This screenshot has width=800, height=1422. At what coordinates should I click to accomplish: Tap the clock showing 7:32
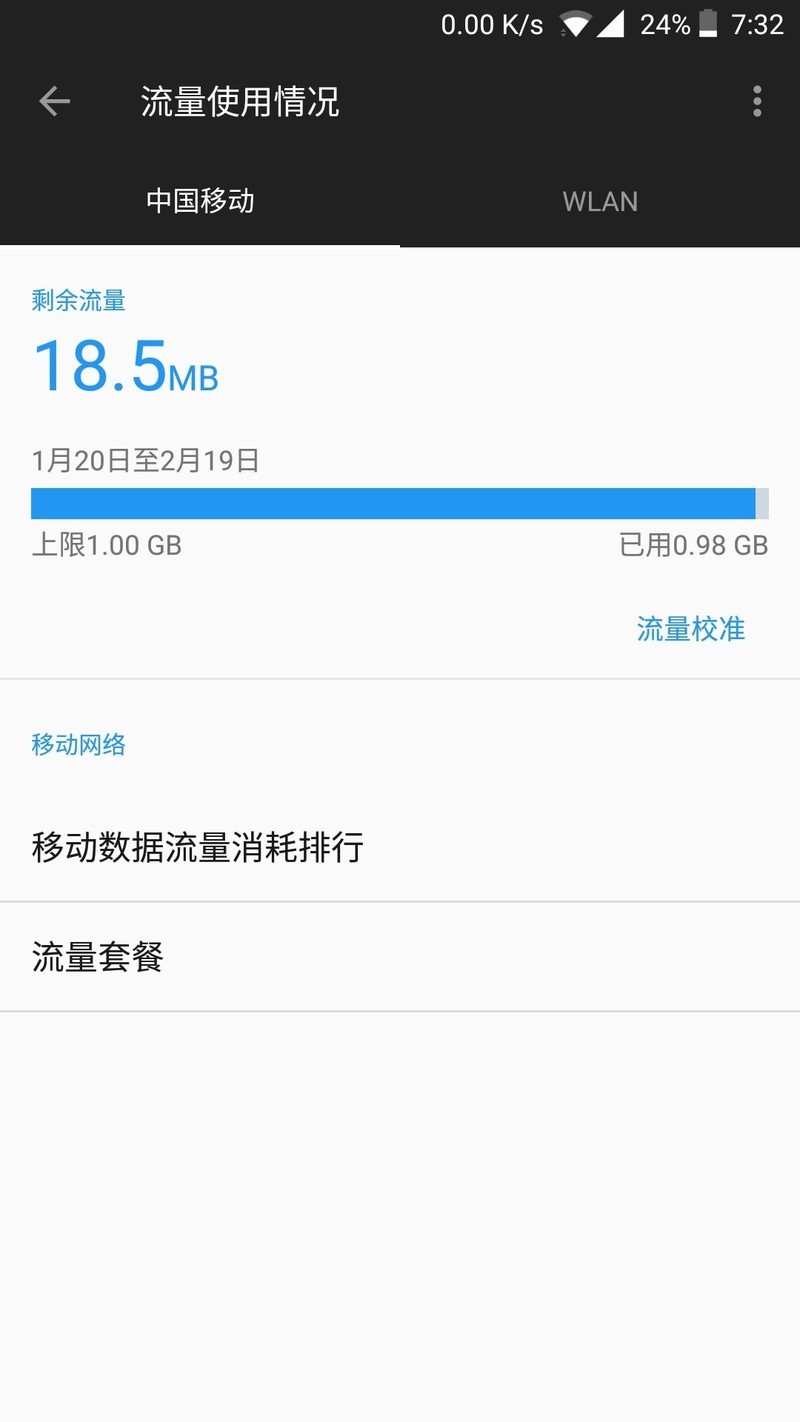click(757, 23)
